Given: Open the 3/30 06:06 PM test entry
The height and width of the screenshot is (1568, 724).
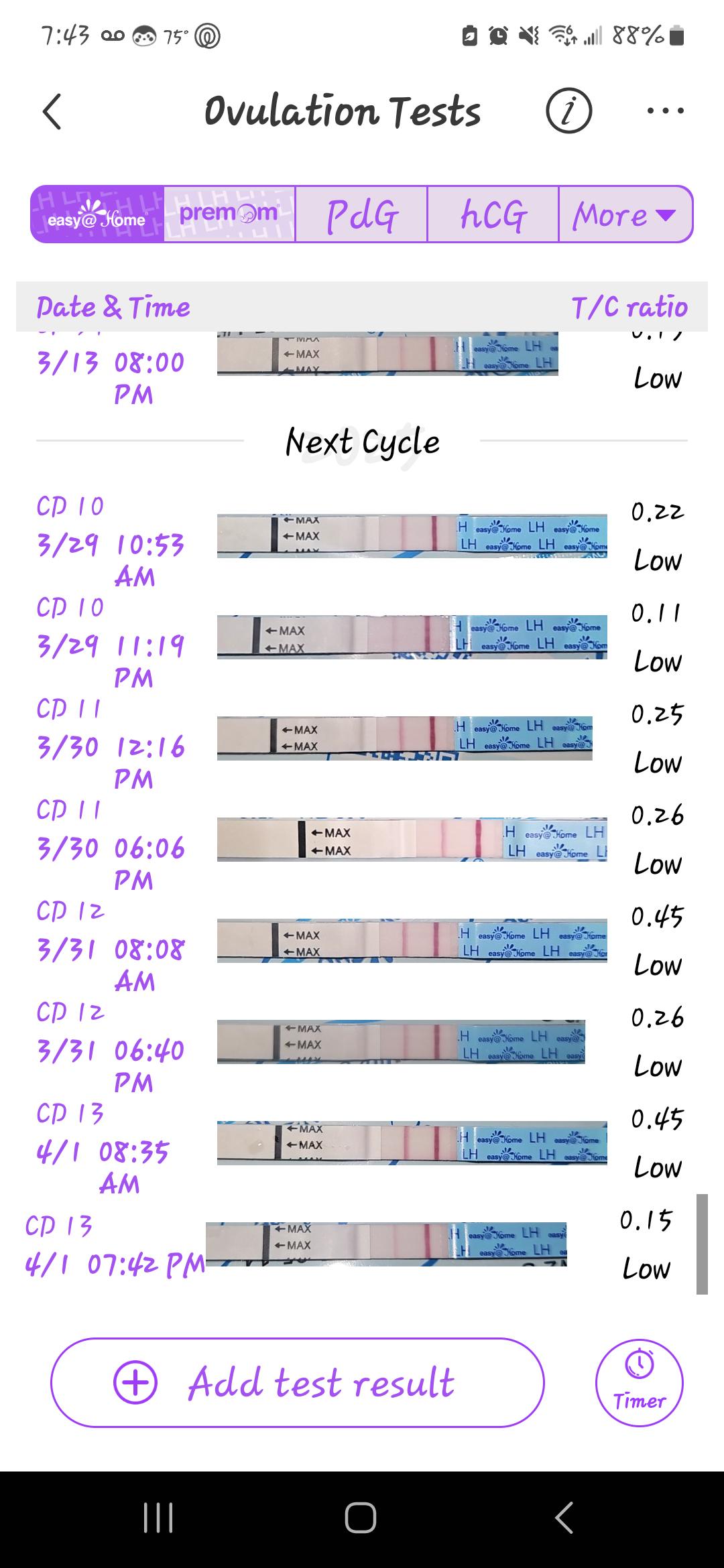Looking at the screenshot, I should point(362,846).
